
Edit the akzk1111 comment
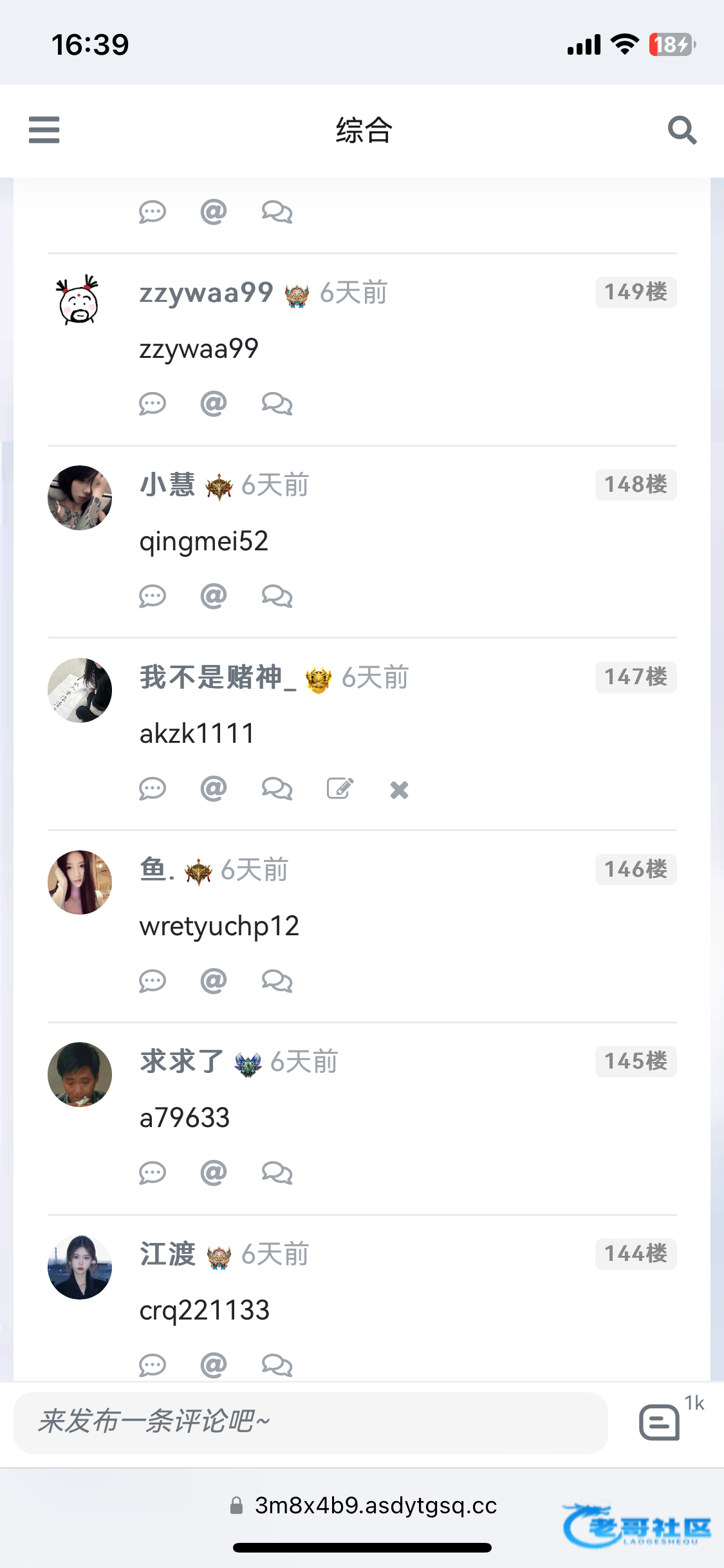tap(340, 789)
